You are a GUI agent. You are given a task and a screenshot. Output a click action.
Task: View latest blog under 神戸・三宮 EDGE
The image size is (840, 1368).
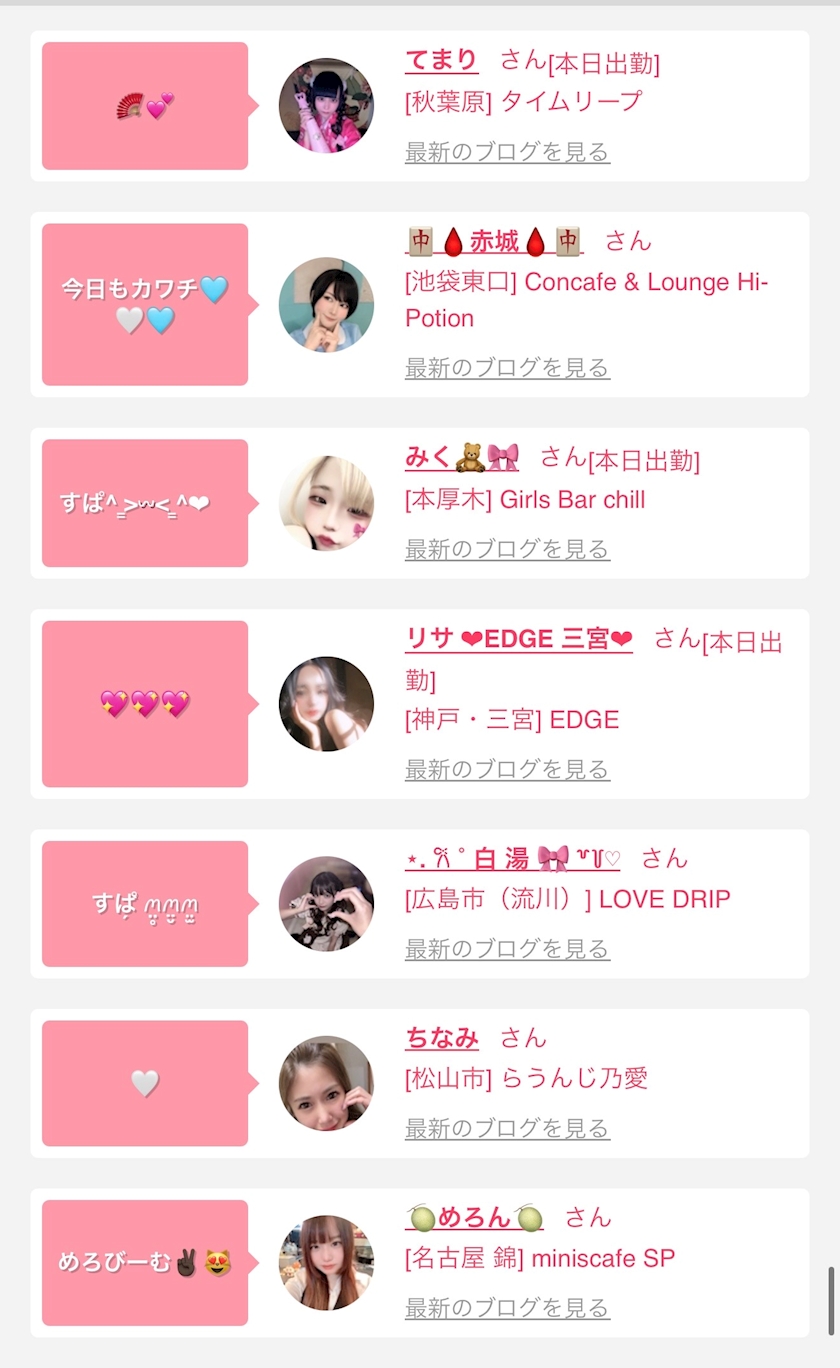507,769
